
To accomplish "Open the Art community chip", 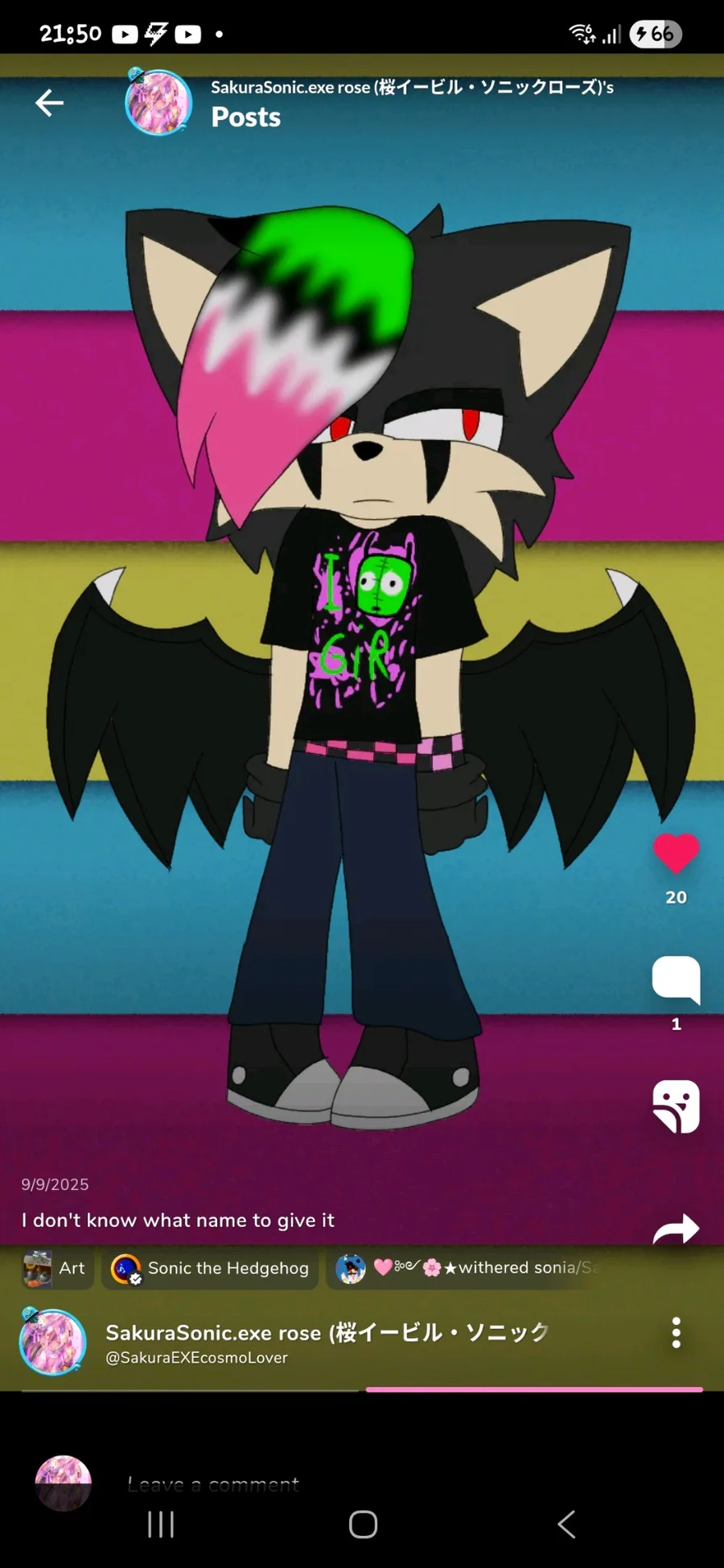I will click(55, 1269).
